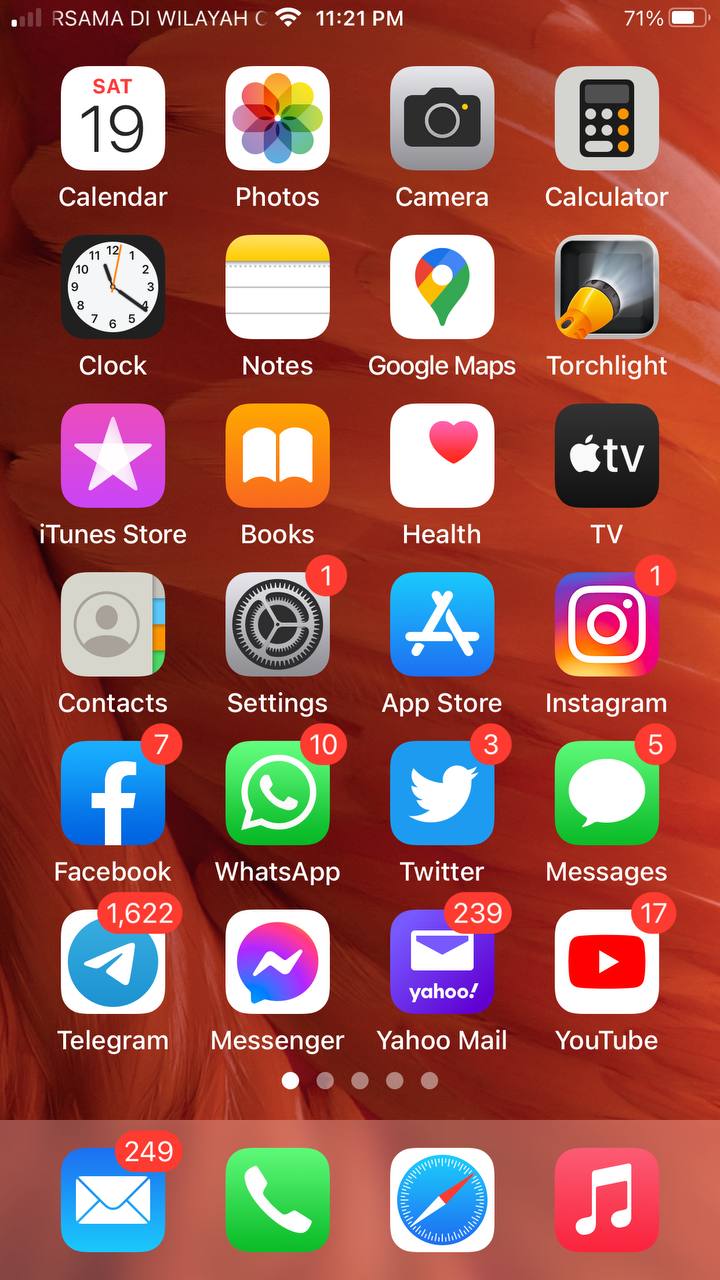Viewport: 720px width, 1280px height.
Task: Open the Music app in the dock
Action: [606, 1200]
